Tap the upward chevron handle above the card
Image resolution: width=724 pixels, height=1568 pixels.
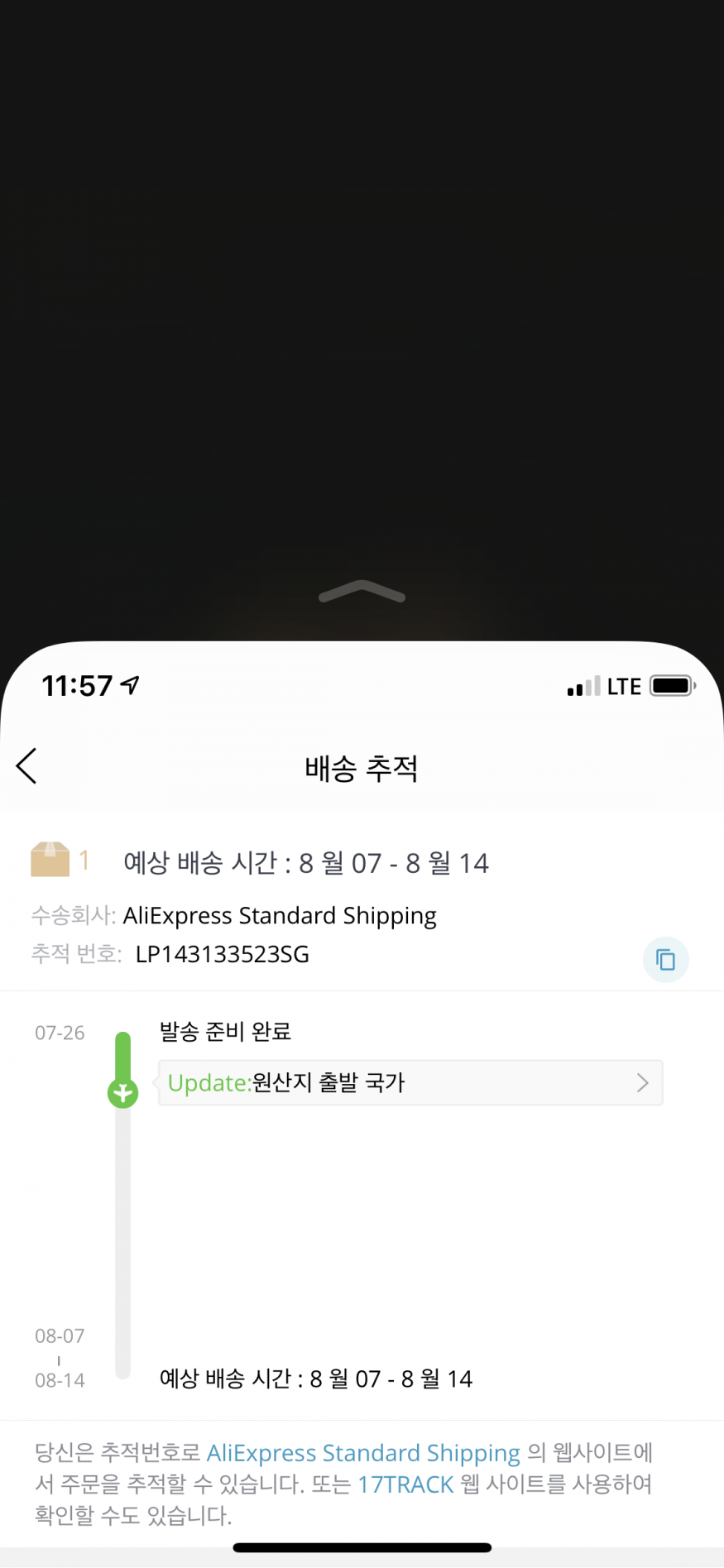point(362,592)
